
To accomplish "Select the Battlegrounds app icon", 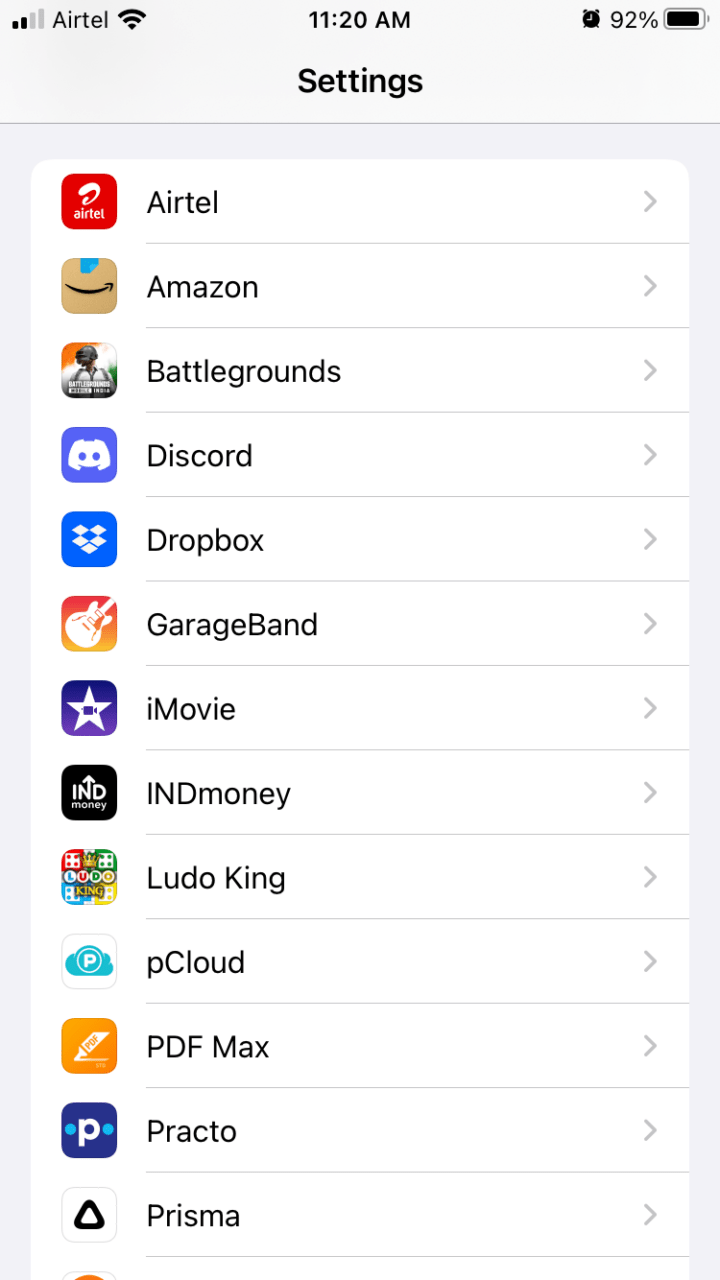I will [89, 370].
